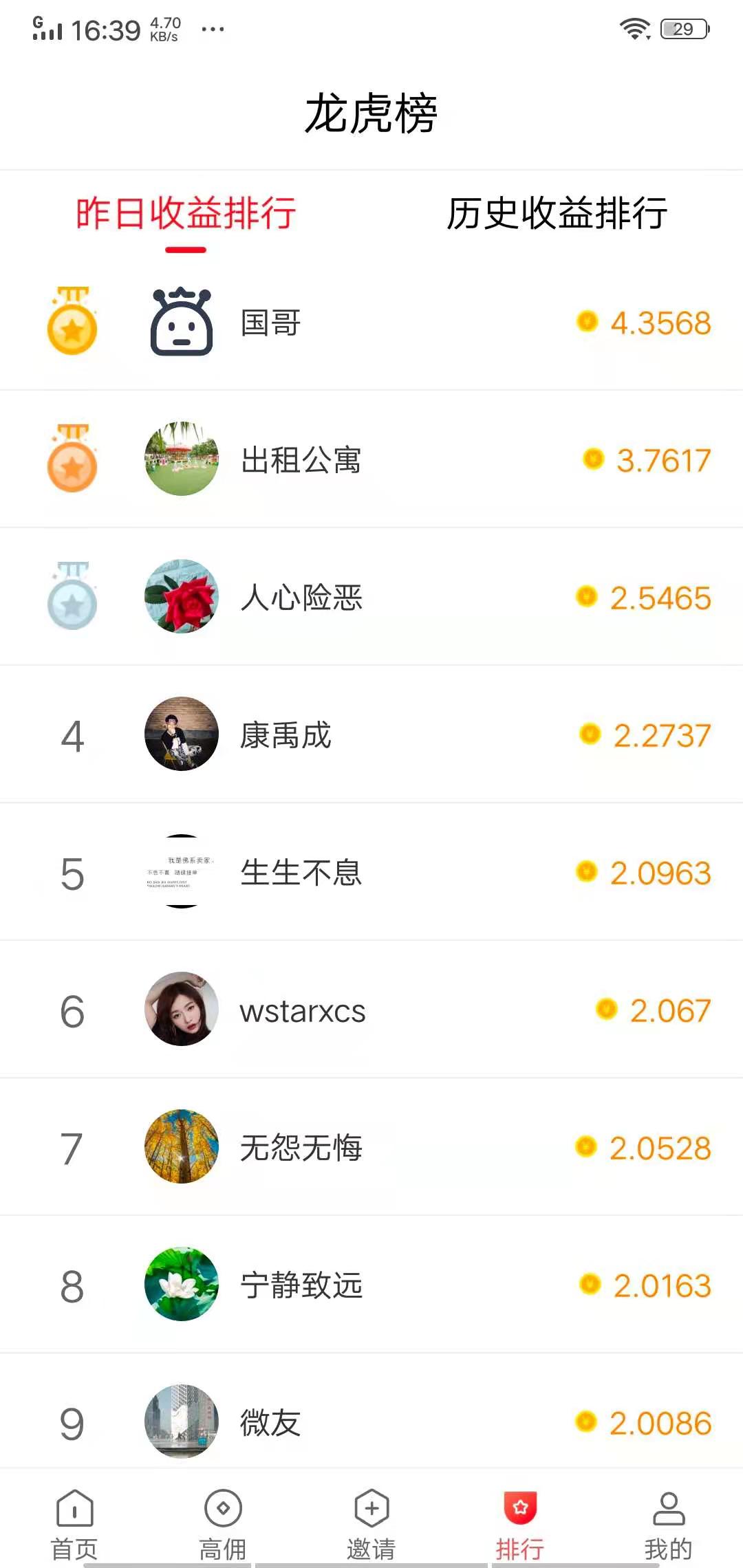Tap the rose avatar of 人心险恶

click(x=181, y=597)
